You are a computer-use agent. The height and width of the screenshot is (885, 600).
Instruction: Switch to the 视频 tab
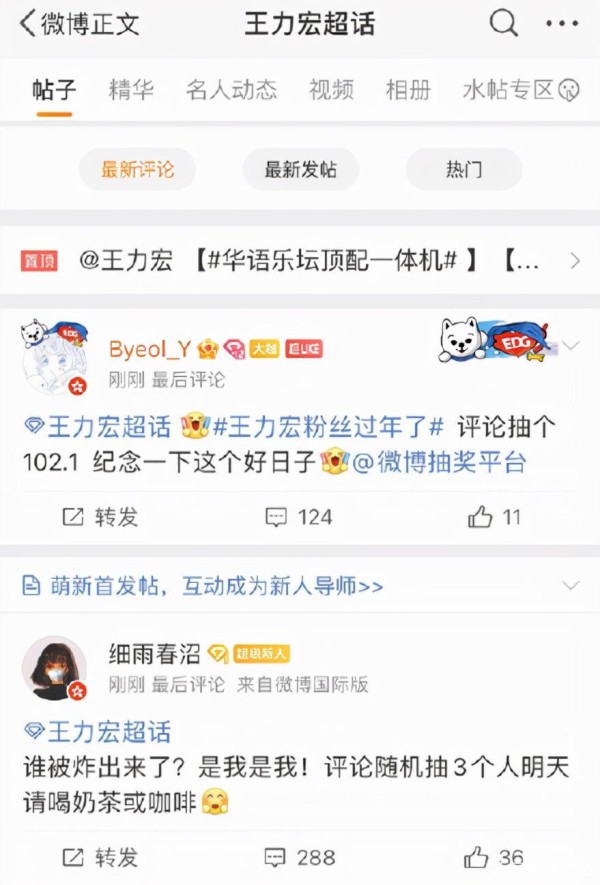coord(331,90)
